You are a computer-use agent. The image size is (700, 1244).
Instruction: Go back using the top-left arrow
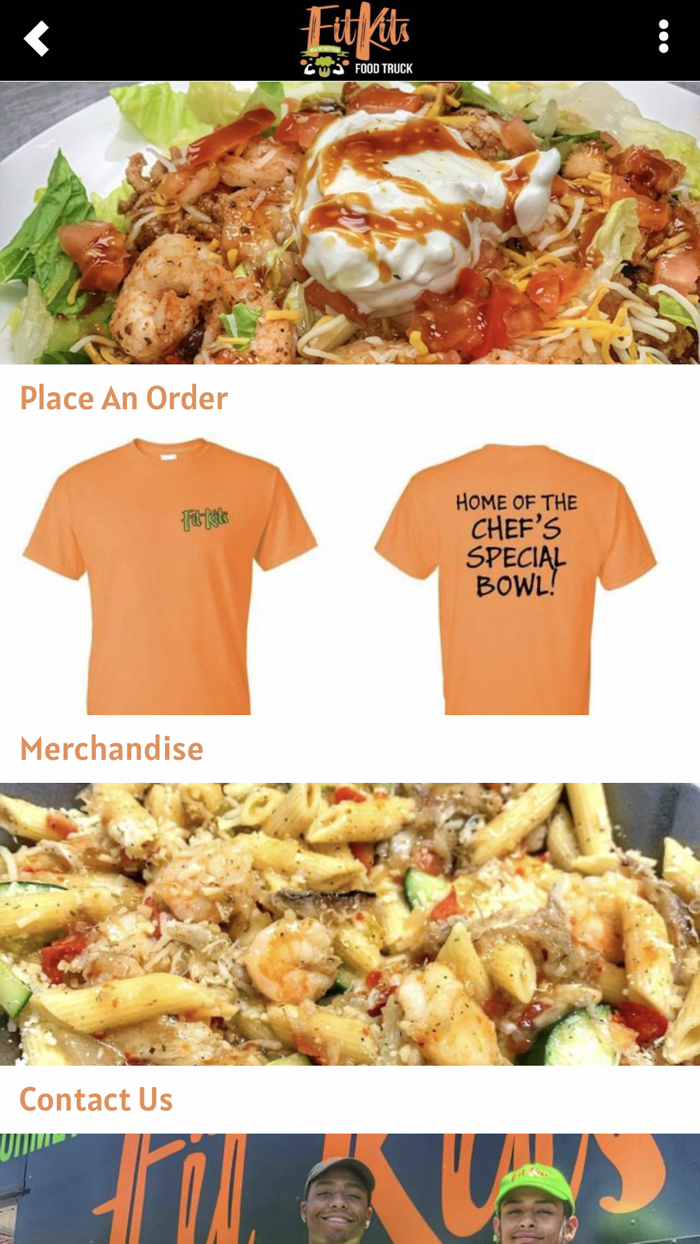37,39
